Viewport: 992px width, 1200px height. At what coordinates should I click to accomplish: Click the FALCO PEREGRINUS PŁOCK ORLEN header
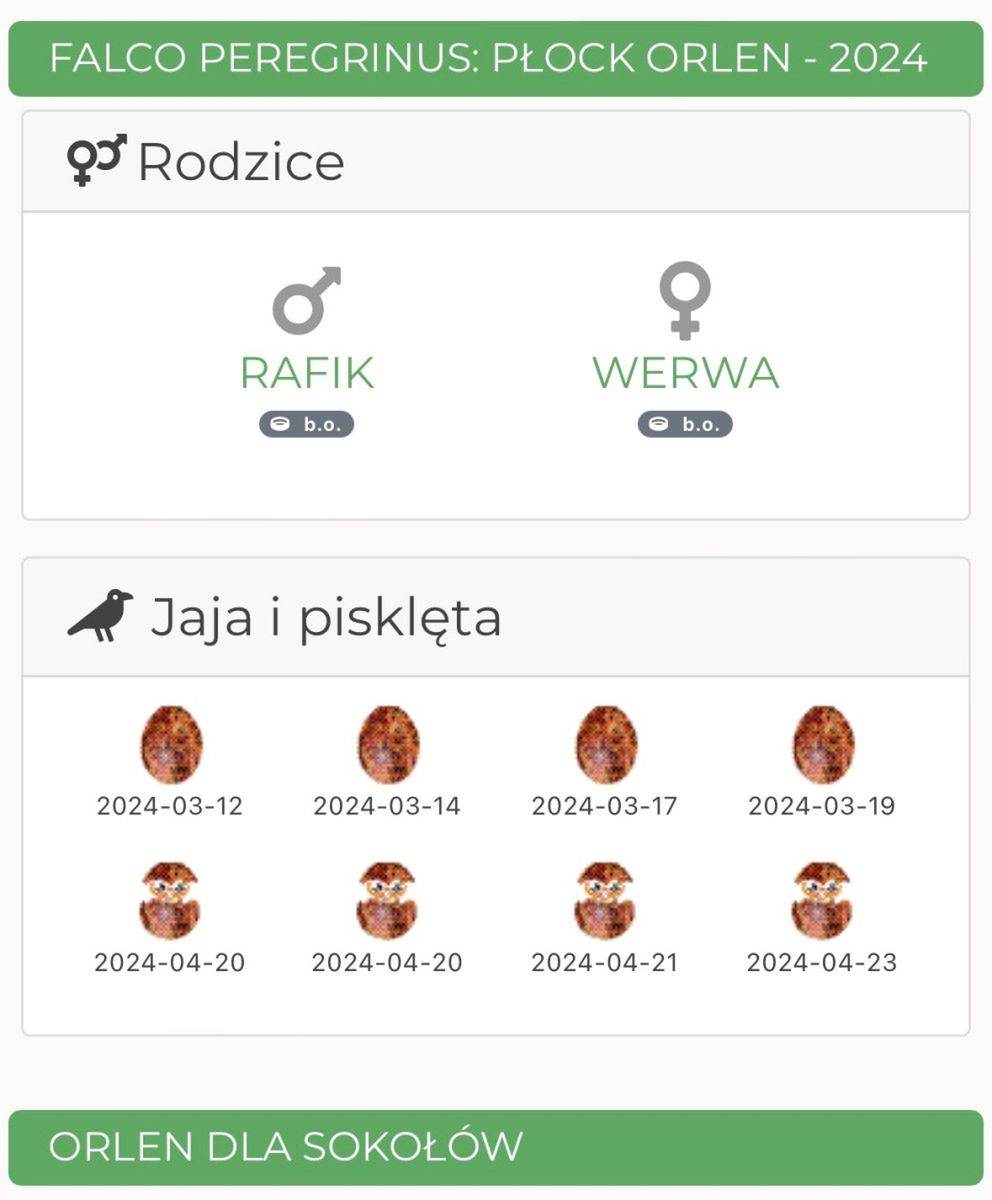[x=496, y=59]
